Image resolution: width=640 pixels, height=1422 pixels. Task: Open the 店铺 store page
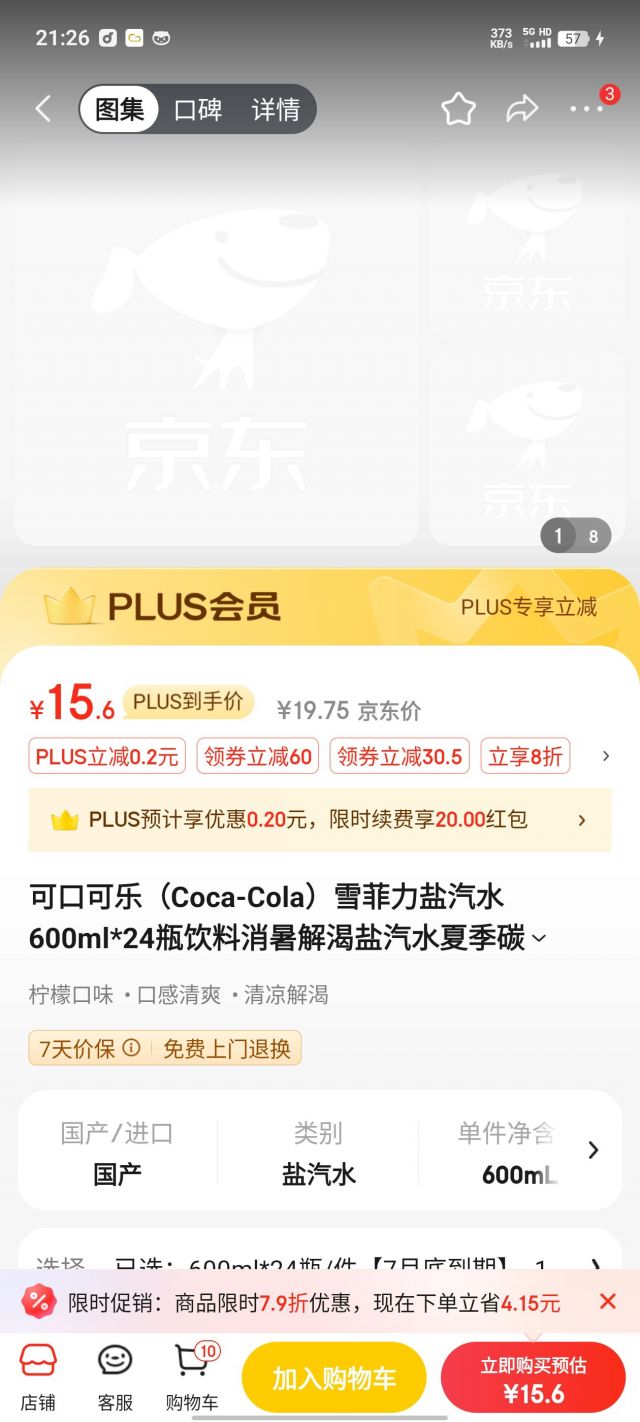point(38,1376)
